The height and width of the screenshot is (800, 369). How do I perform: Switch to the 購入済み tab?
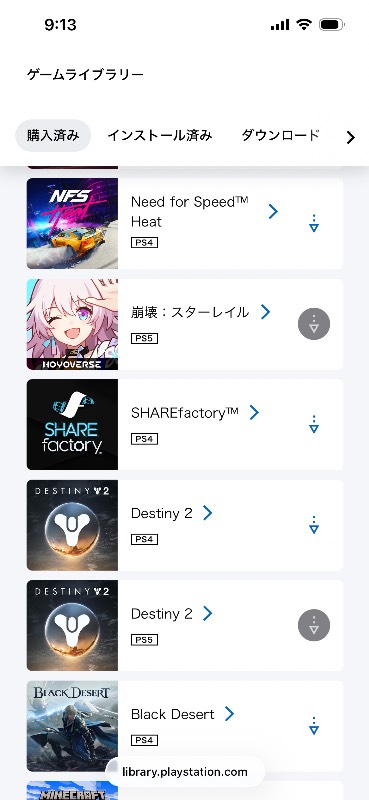[53, 136]
